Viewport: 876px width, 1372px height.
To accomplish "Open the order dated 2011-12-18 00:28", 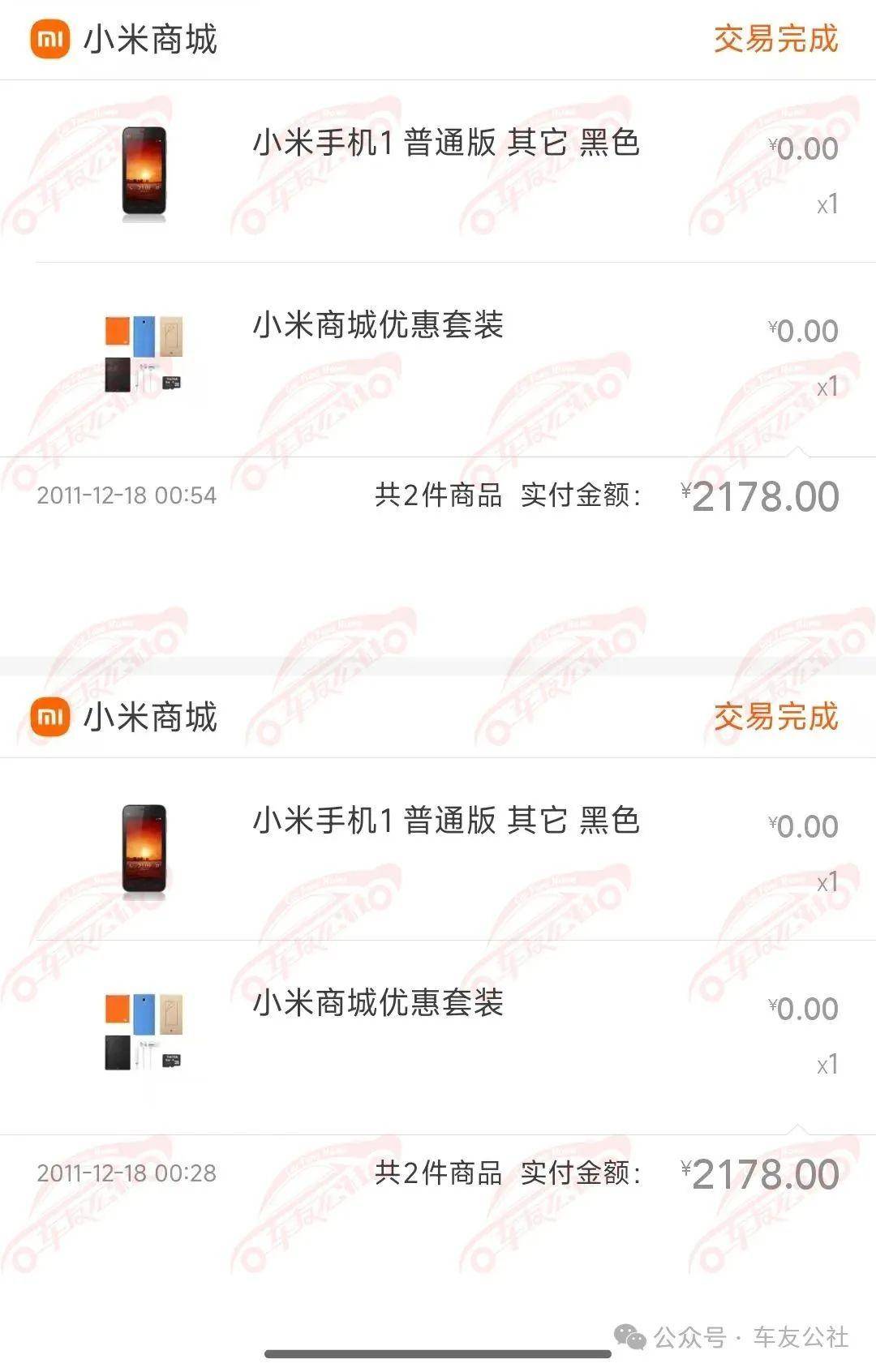I will 127,1173.
